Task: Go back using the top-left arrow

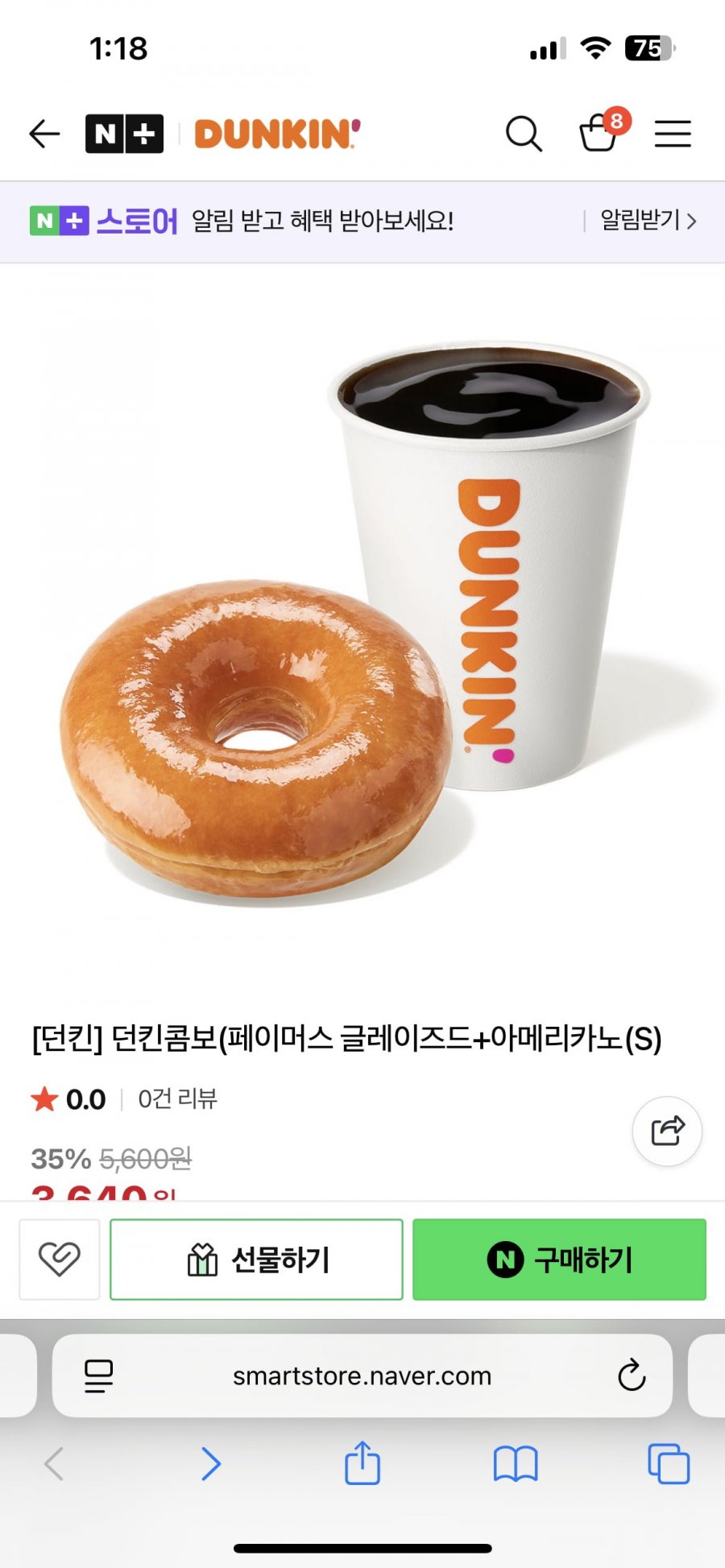Action: tap(44, 134)
